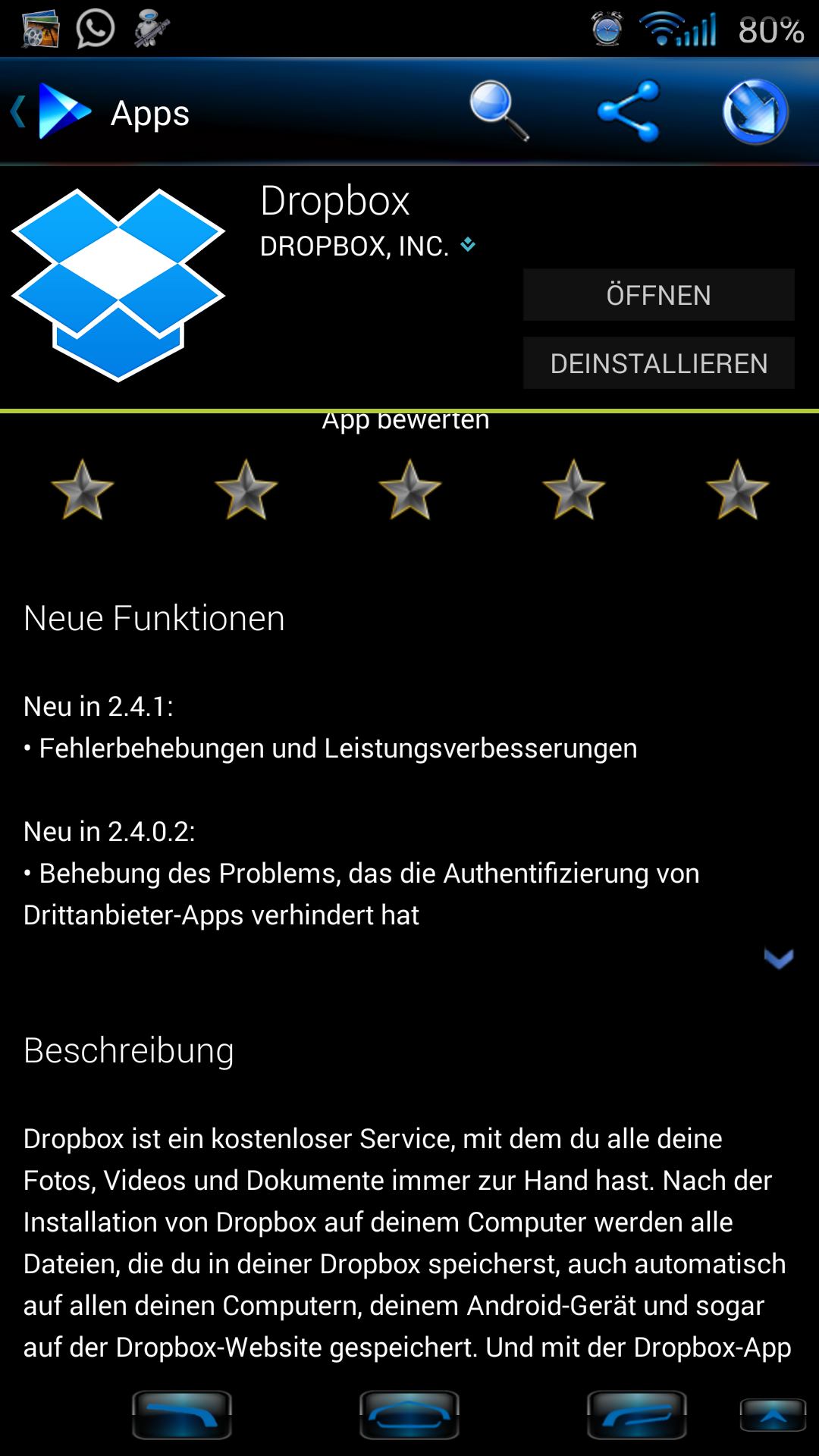Tap the system back button
The image size is (819, 1456).
(182, 1415)
